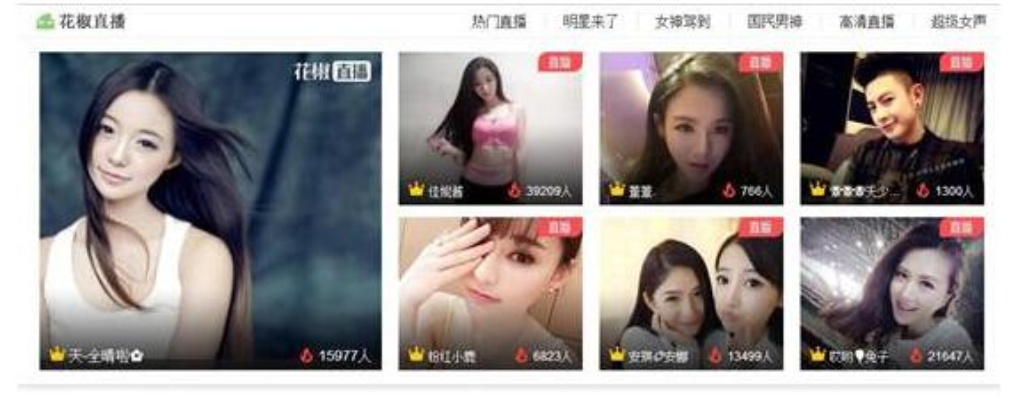The height and width of the screenshot is (400, 1025).
Task: Select the 女神驾到 tab
Action: pos(682,22)
